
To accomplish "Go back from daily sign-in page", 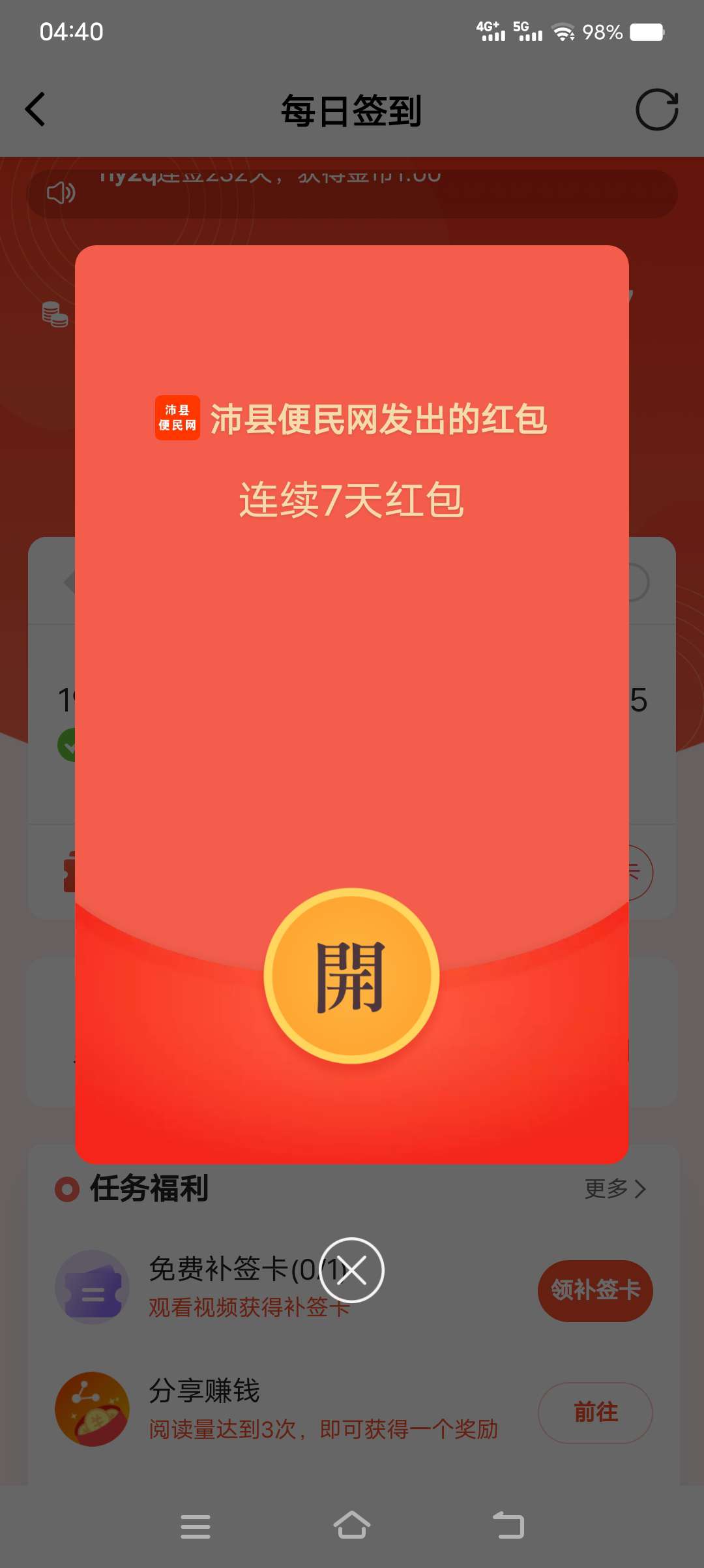I will 36,109.
